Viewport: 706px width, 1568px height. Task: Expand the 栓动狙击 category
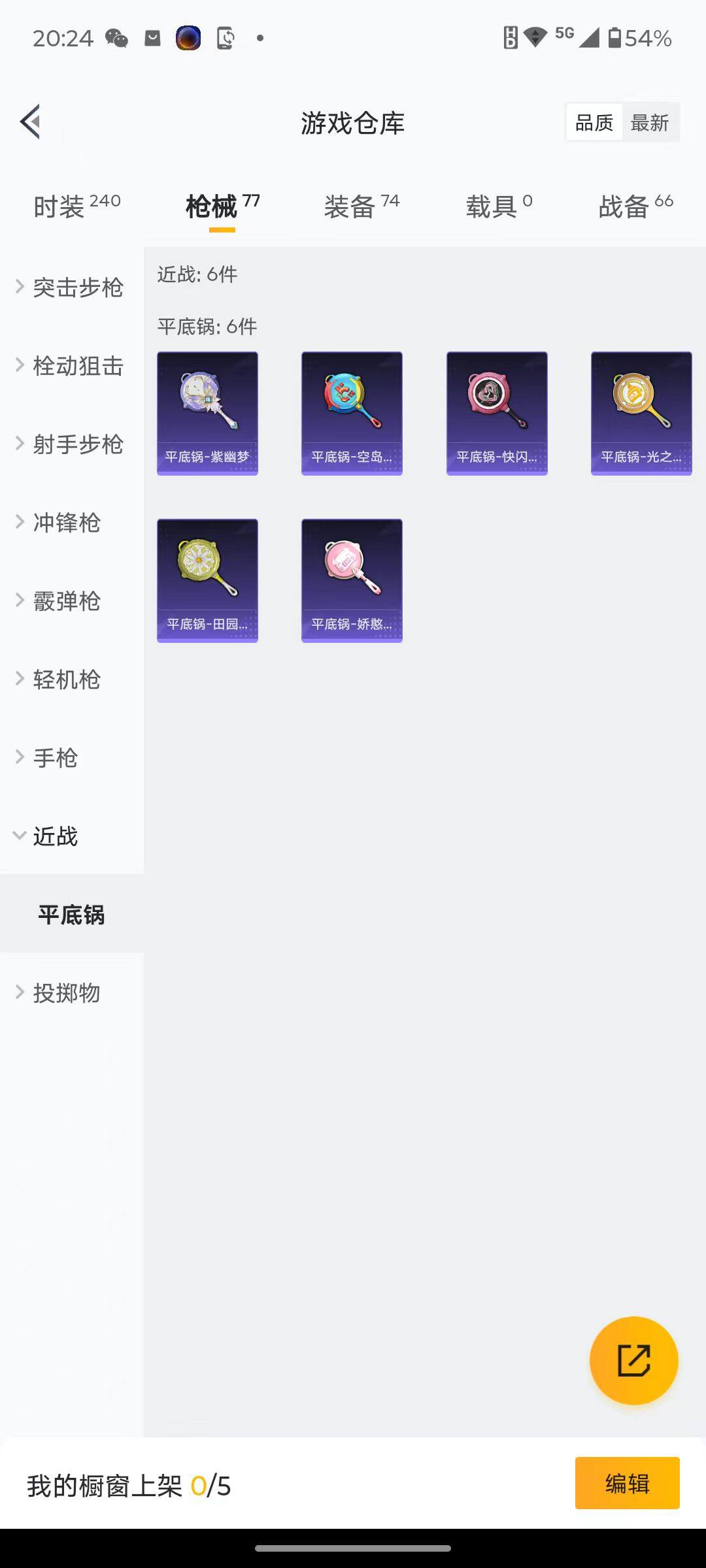(x=71, y=366)
